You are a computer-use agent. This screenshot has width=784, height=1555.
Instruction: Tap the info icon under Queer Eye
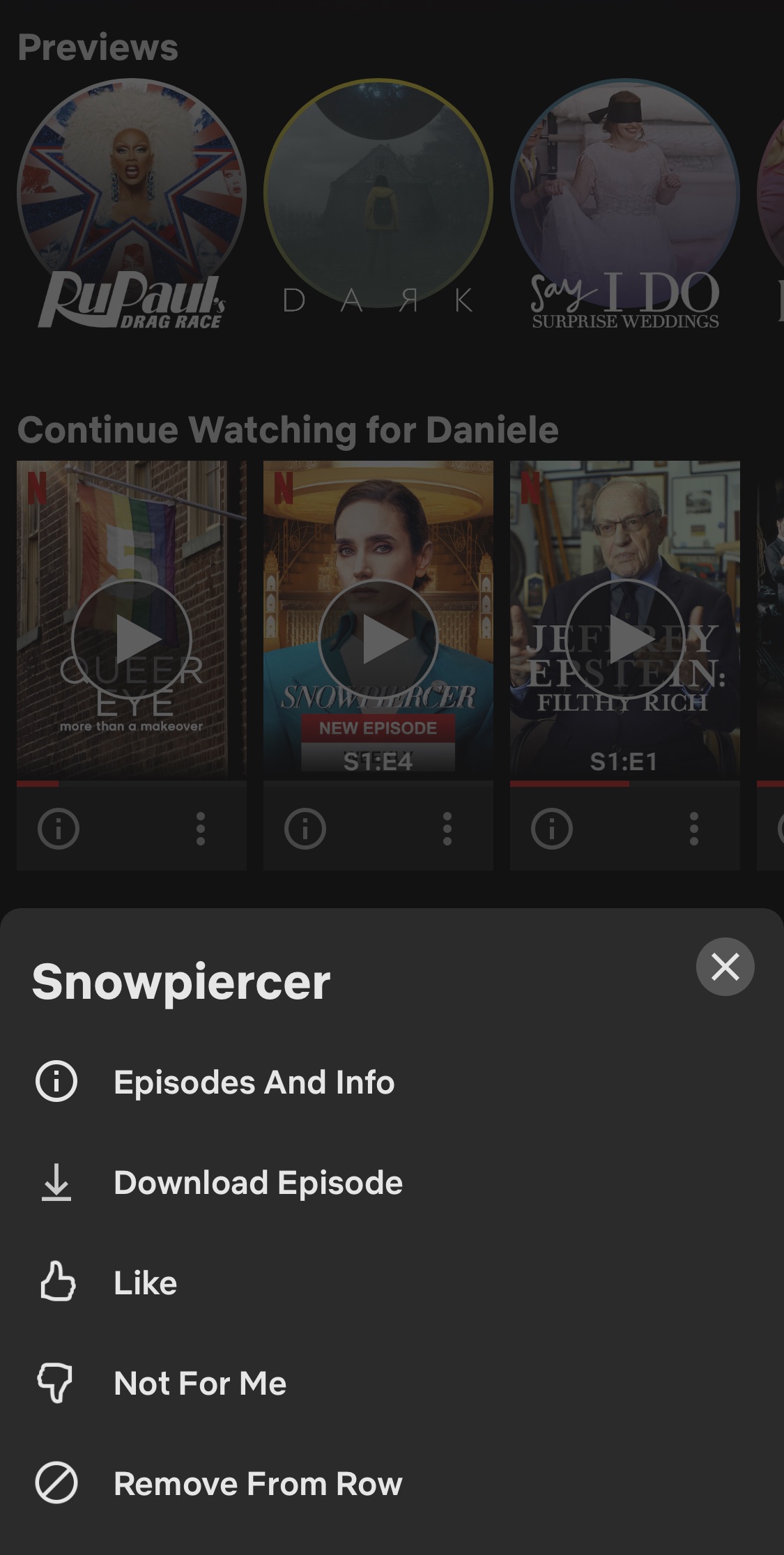tap(58, 829)
